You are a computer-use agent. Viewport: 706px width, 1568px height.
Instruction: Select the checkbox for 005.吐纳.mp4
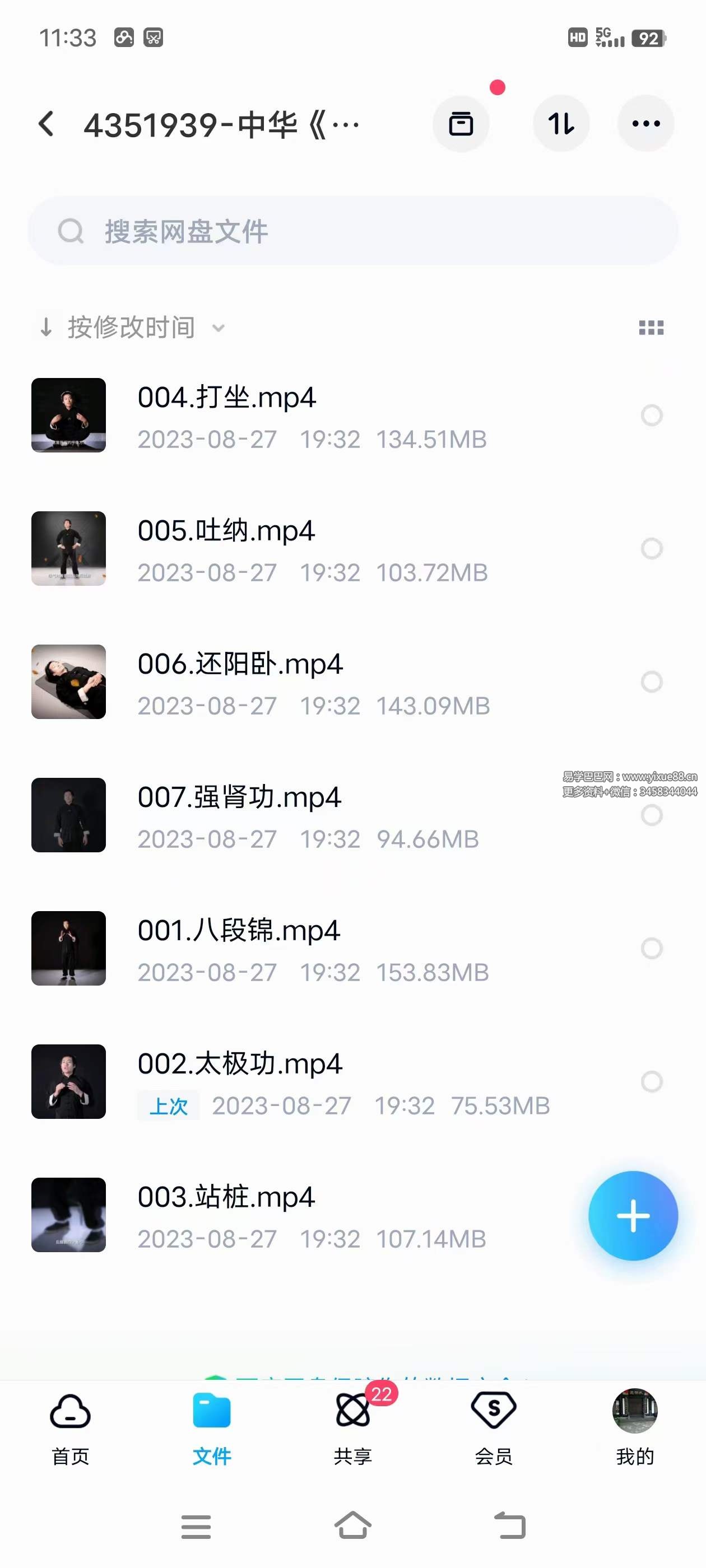point(651,548)
